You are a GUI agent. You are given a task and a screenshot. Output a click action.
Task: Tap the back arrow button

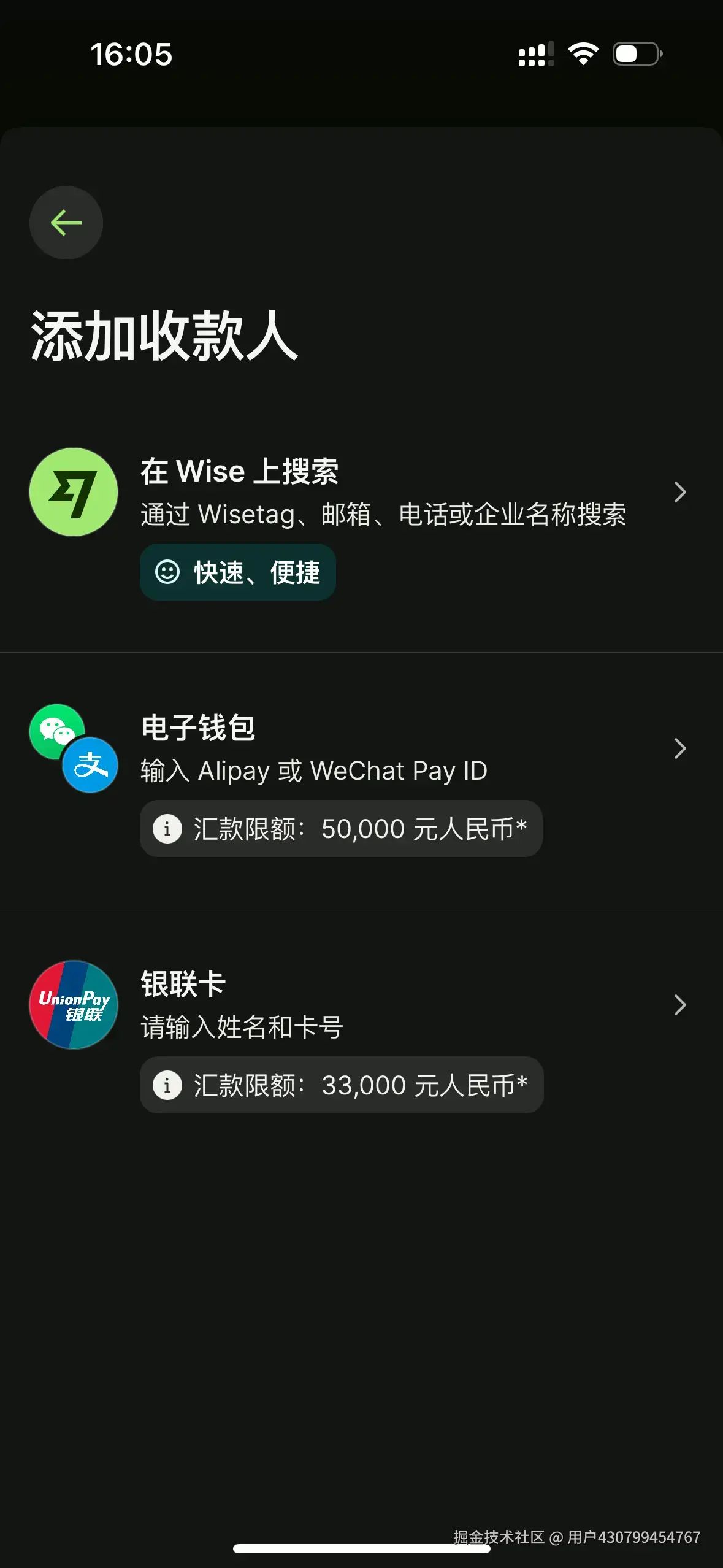[66, 223]
